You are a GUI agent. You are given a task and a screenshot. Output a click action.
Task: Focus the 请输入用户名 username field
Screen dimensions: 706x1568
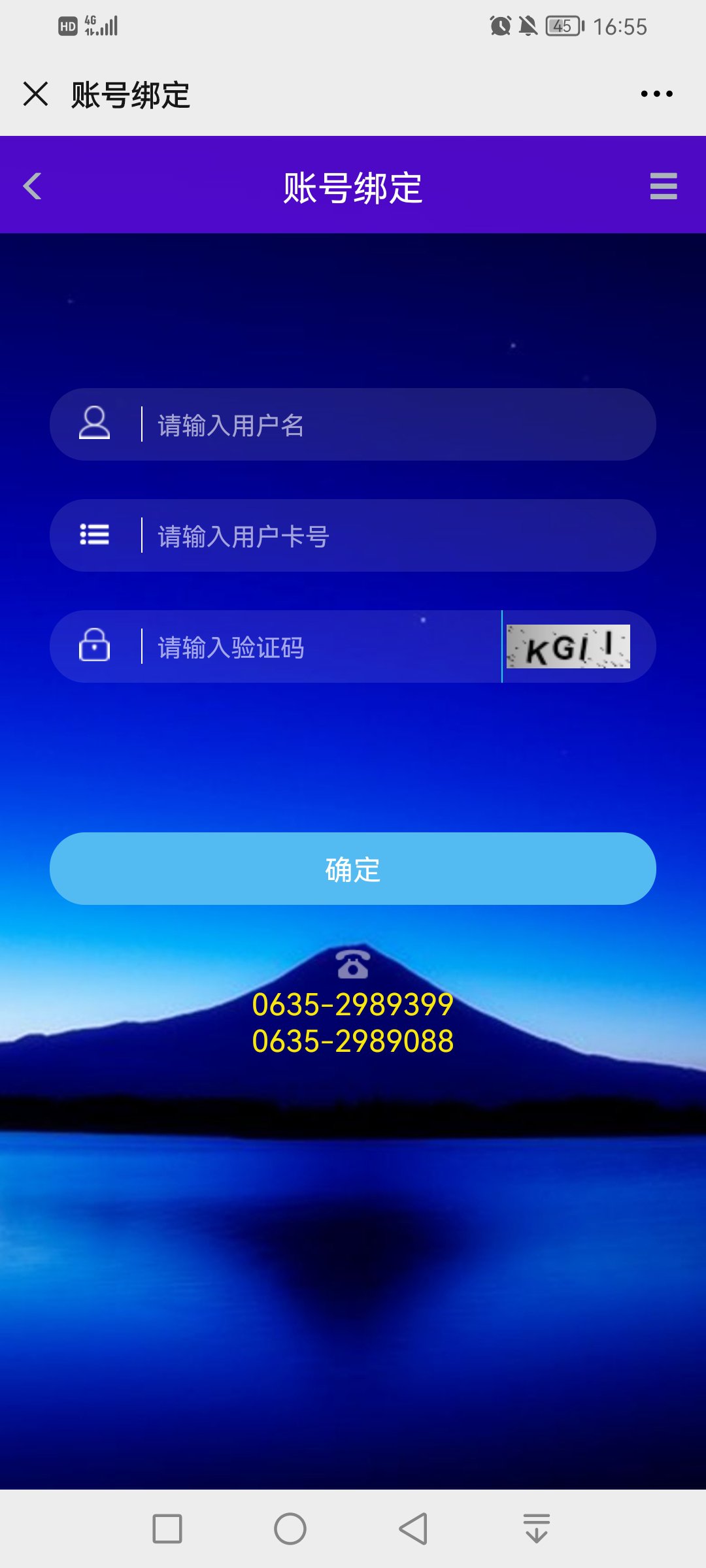[392, 425]
